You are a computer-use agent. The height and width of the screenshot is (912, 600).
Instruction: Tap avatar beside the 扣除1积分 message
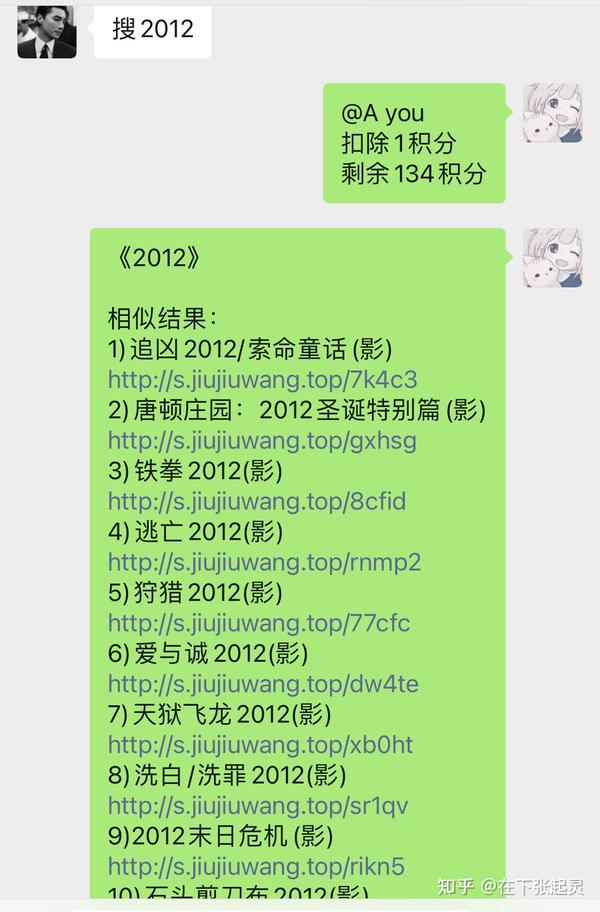(552, 113)
